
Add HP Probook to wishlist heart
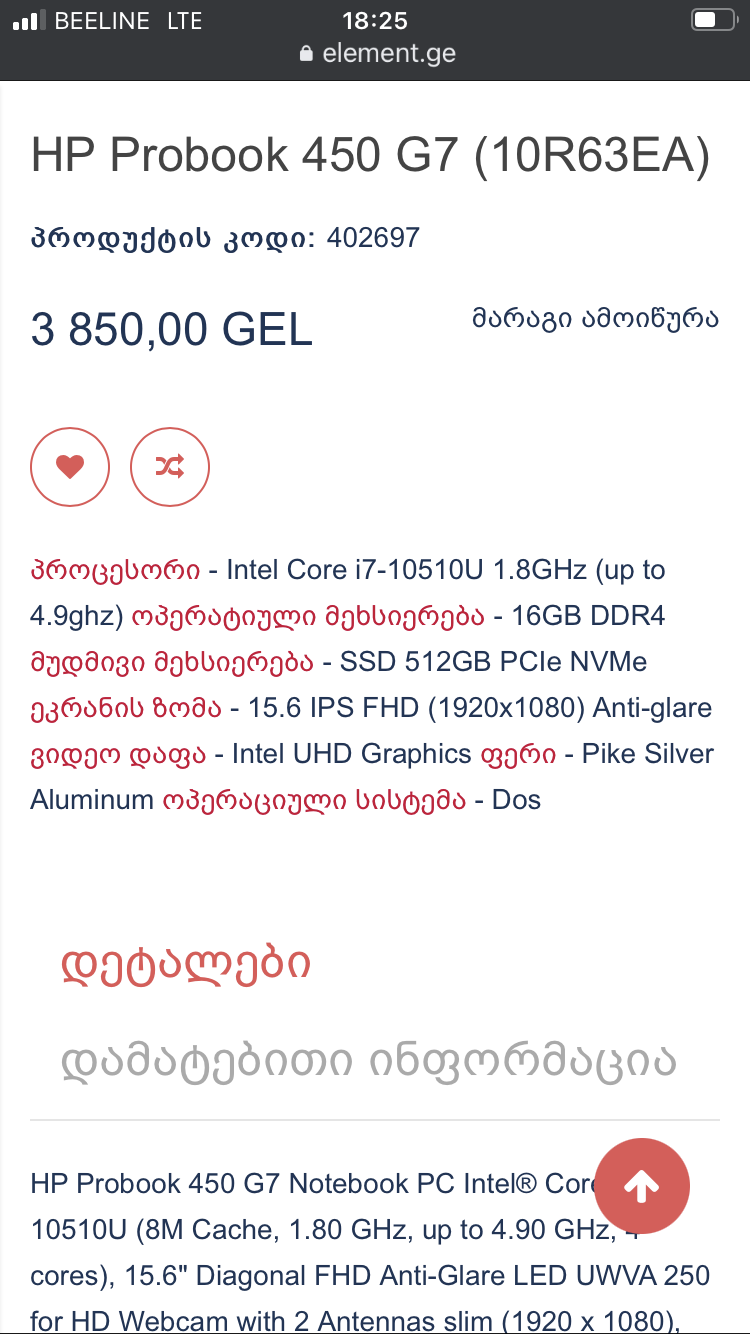coord(70,466)
